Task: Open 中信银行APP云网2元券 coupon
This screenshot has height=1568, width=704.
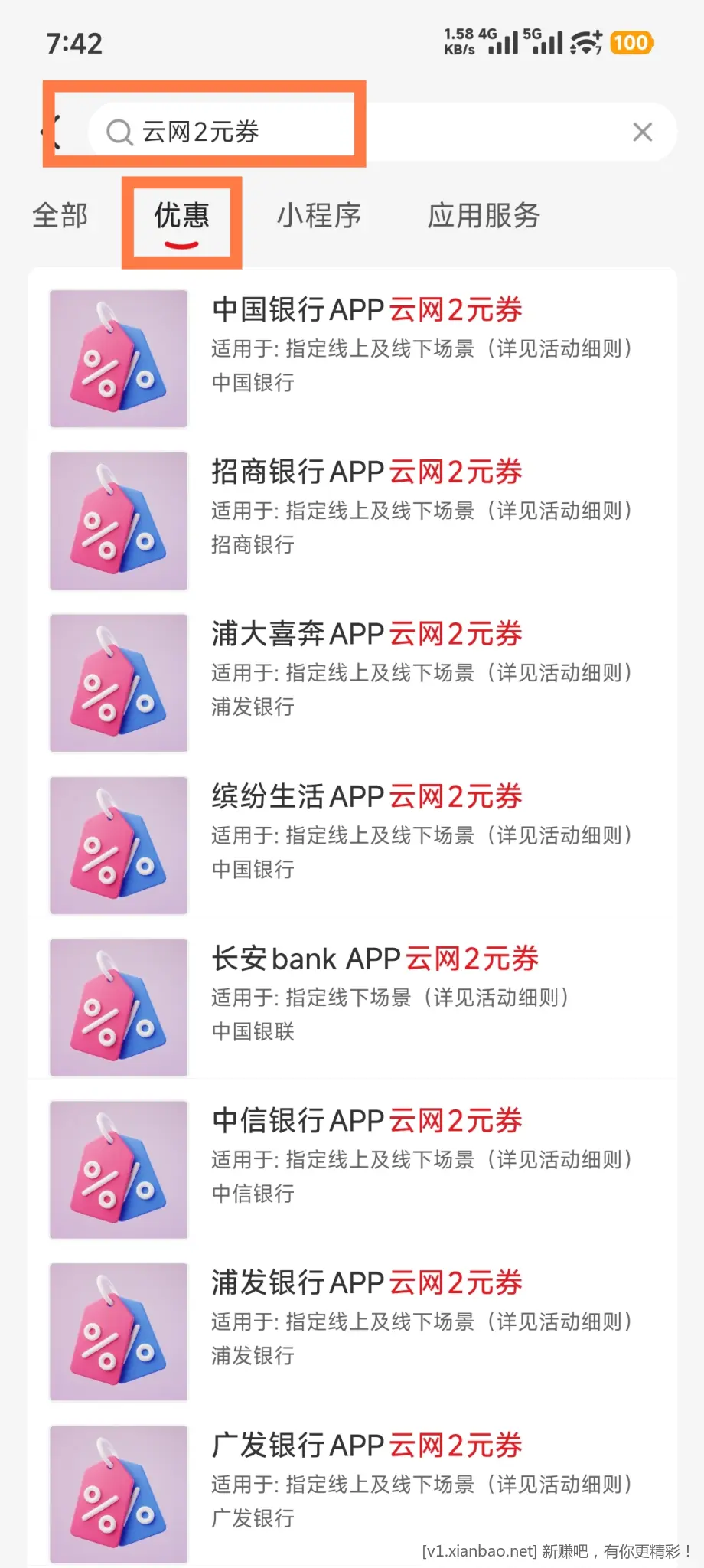Action: pos(367,1120)
